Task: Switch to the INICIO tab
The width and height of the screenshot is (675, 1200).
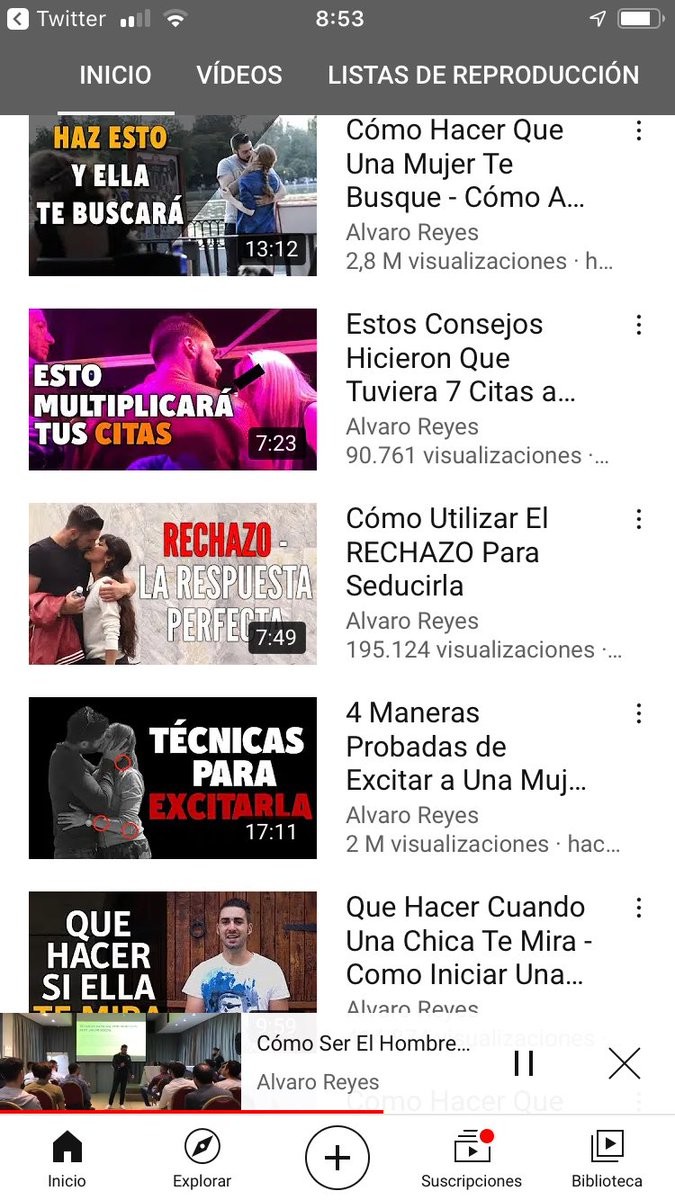Action: [115, 75]
